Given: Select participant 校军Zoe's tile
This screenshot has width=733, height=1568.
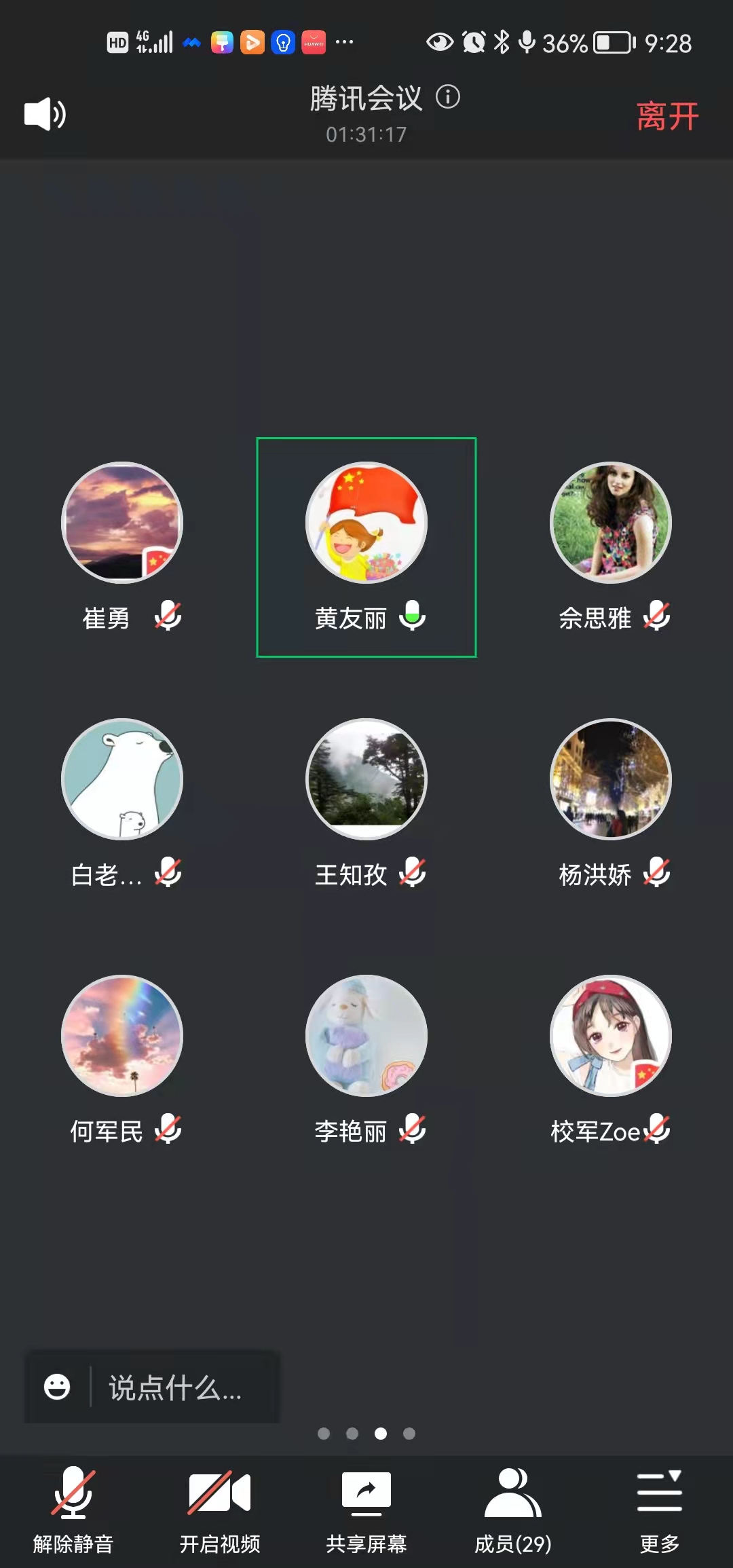Looking at the screenshot, I should point(611,1037).
